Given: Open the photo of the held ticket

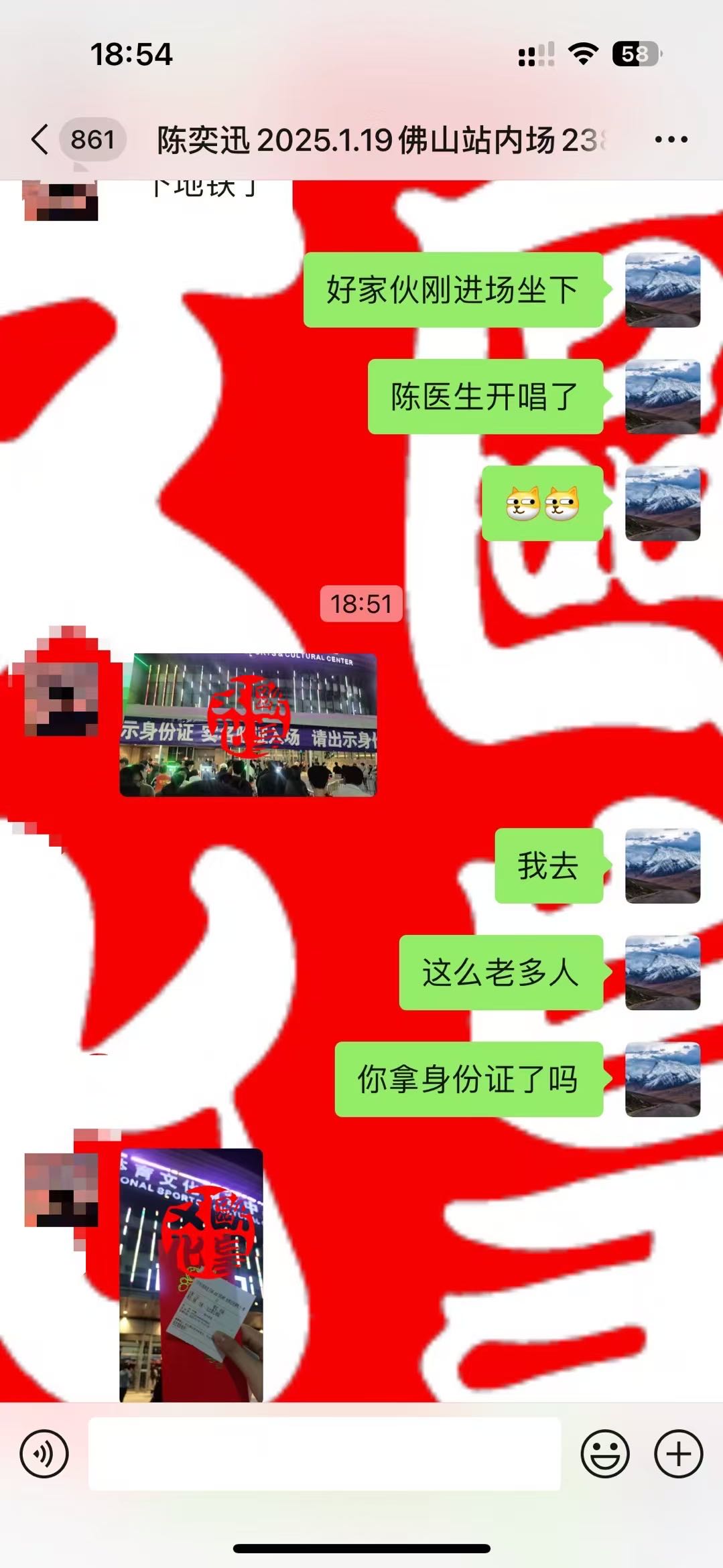Looking at the screenshot, I should [x=191, y=1275].
